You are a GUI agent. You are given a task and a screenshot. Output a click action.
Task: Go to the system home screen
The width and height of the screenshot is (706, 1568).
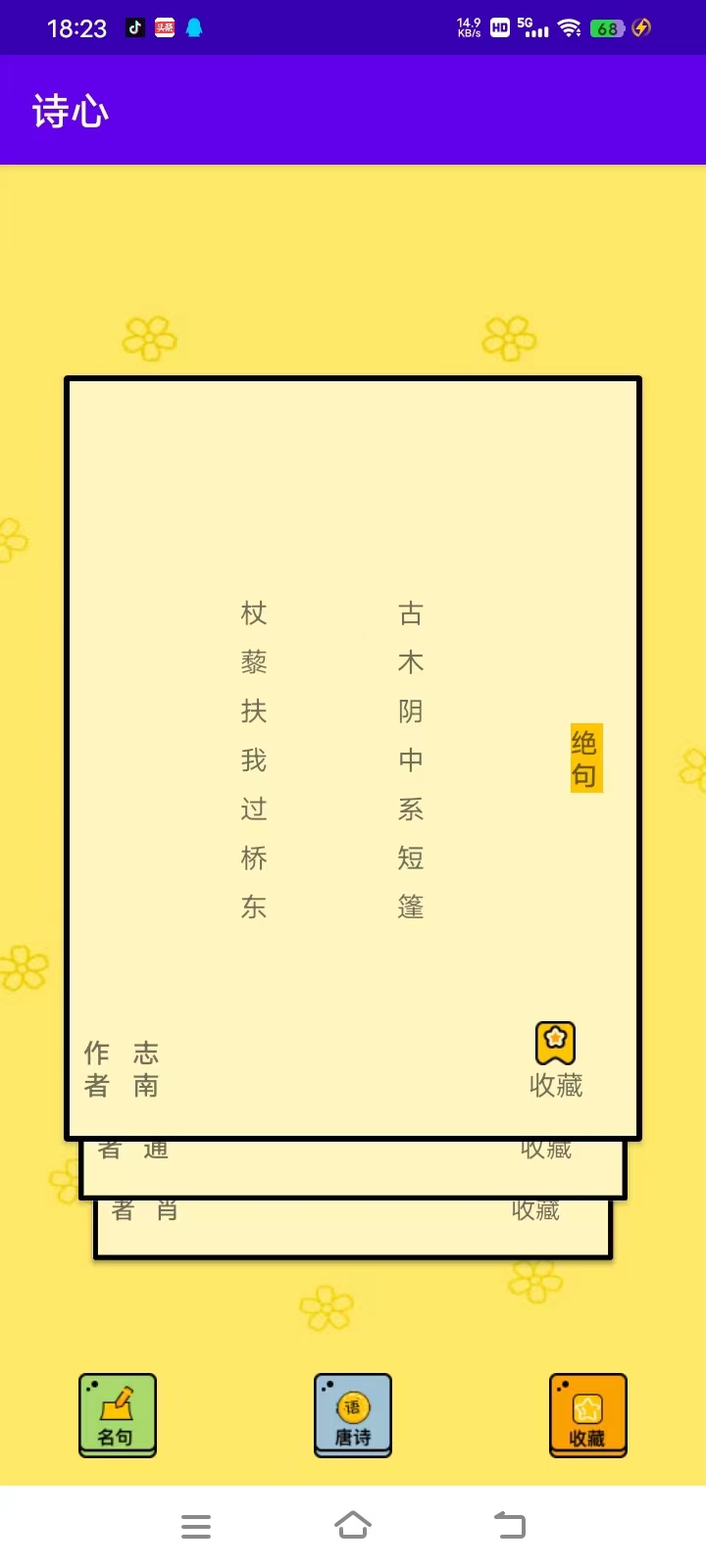[x=353, y=1526]
